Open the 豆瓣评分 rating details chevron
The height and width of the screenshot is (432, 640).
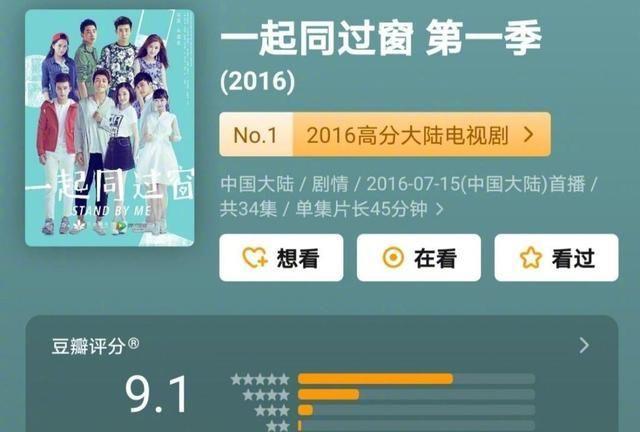pyautogui.click(x=584, y=345)
